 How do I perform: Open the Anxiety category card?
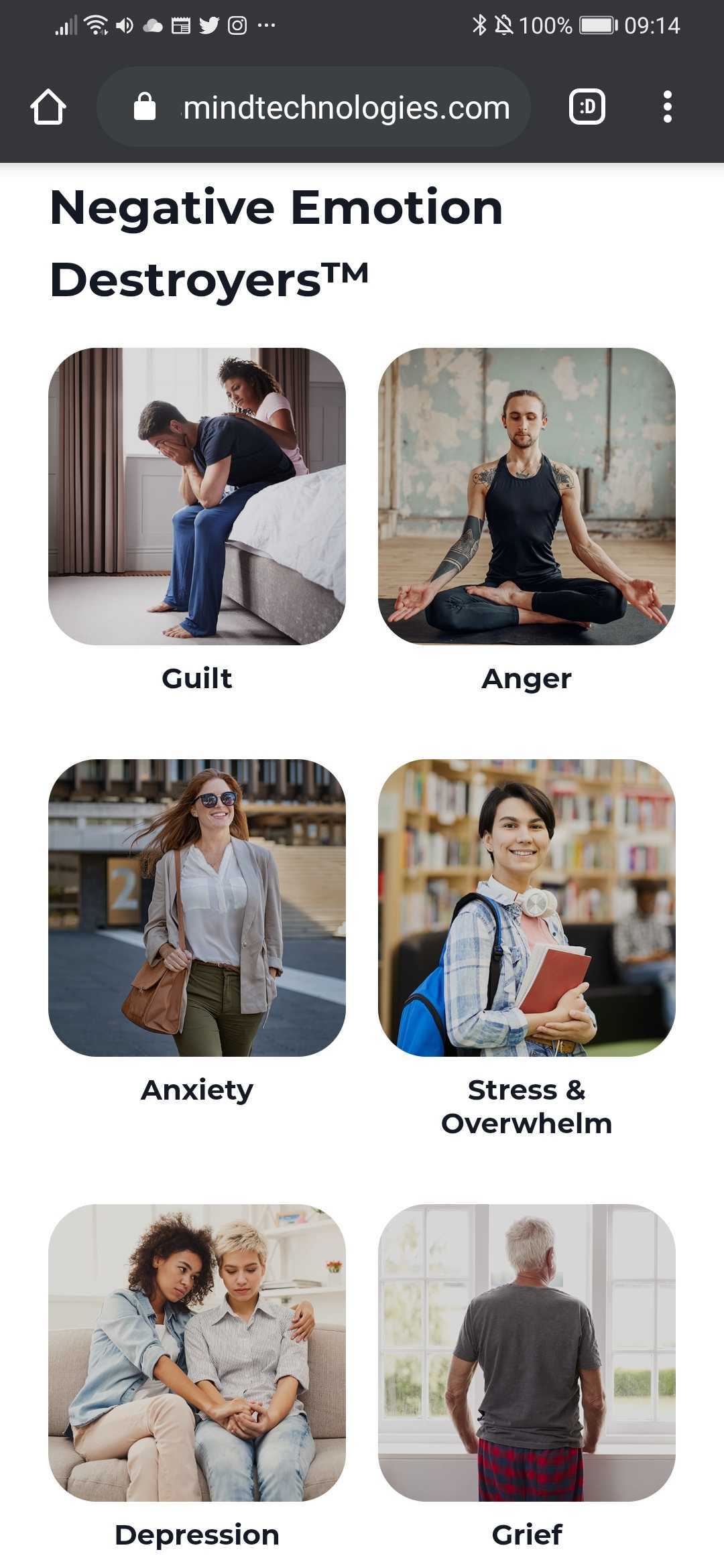click(x=197, y=908)
